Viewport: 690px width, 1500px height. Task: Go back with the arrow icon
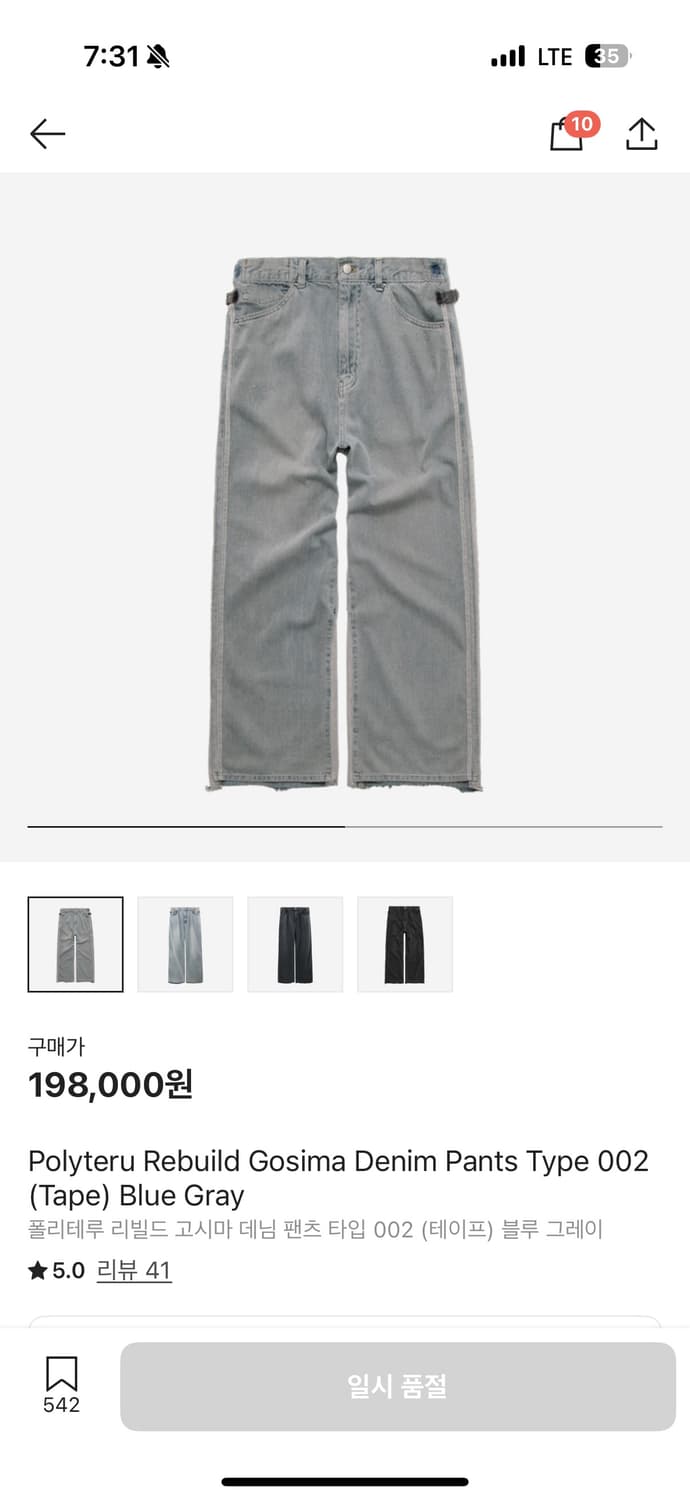[x=47, y=134]
